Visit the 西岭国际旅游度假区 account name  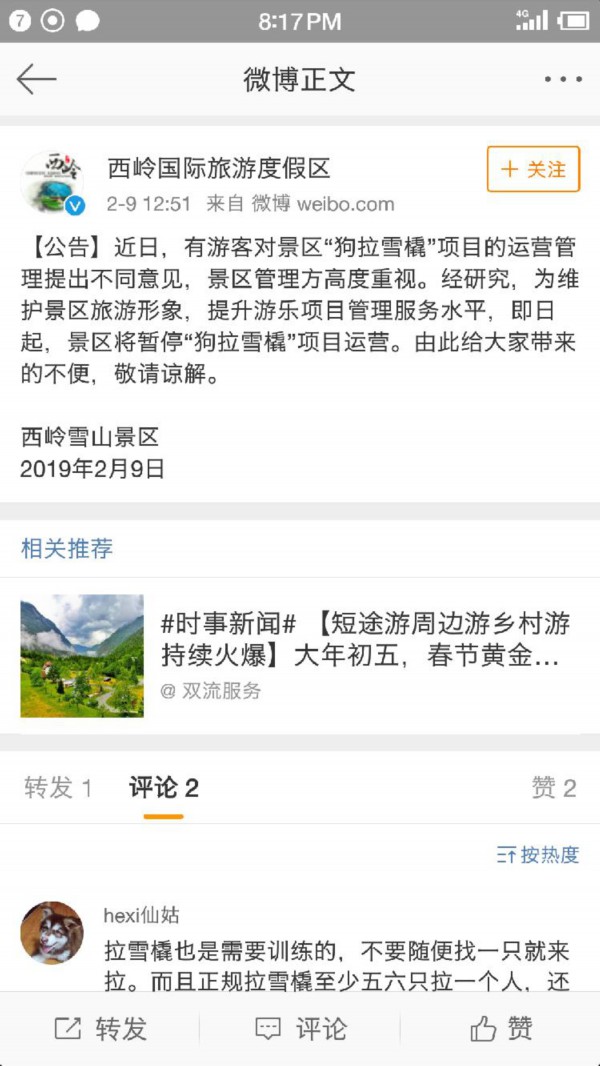click(219, 169)
